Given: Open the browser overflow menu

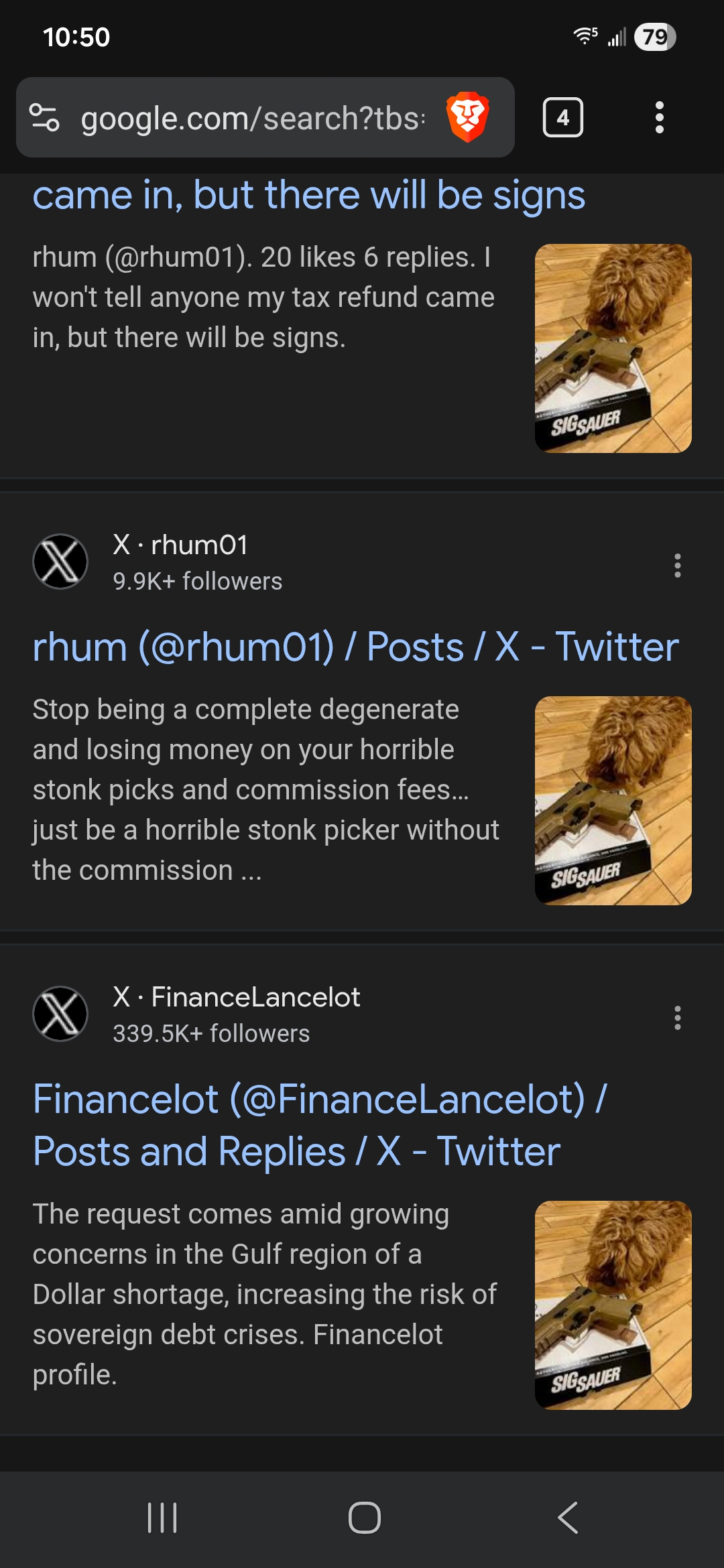Looking at the screenshot, I should 659,118.
